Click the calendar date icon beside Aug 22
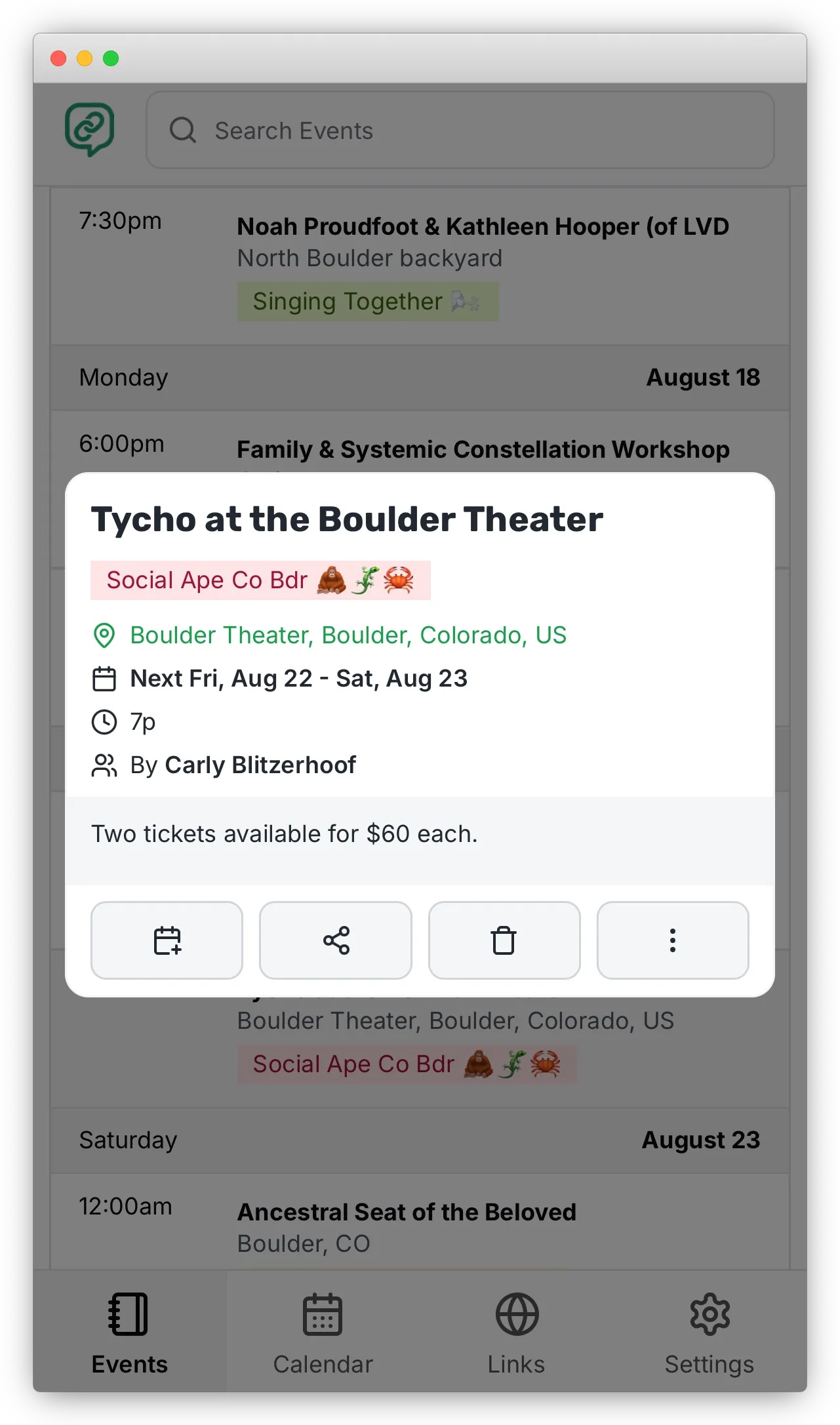 pyautogui.click(x=105, y=678)
